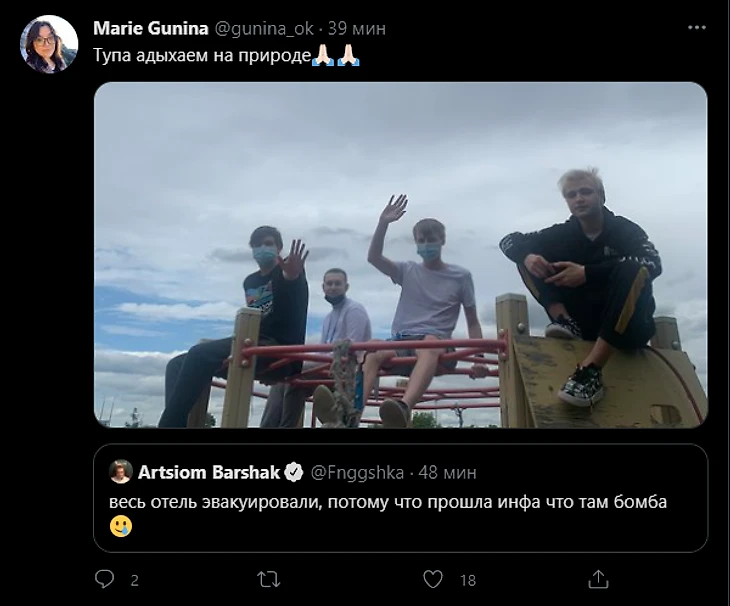The height and width of the screenshot is (606, 730).
Task: Open the tweet photo in full view
Action: [x=400, y=255]
